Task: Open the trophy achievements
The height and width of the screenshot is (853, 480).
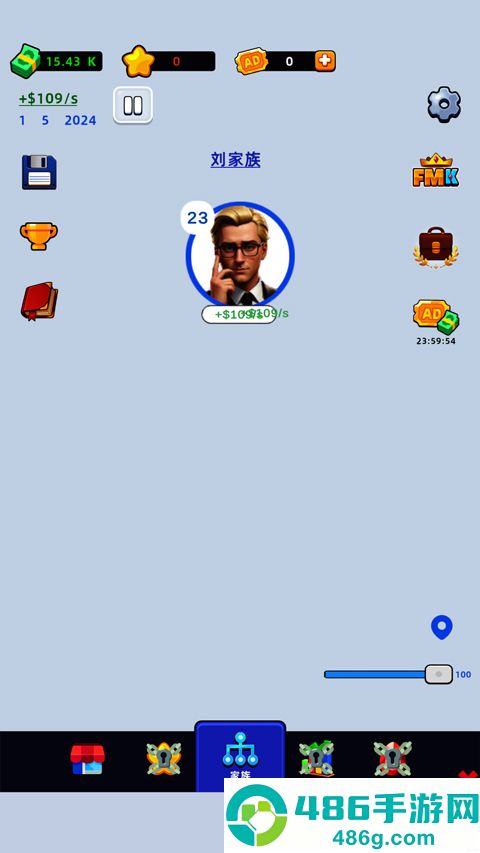Action: pyautogui.click(x=39, y=236)
